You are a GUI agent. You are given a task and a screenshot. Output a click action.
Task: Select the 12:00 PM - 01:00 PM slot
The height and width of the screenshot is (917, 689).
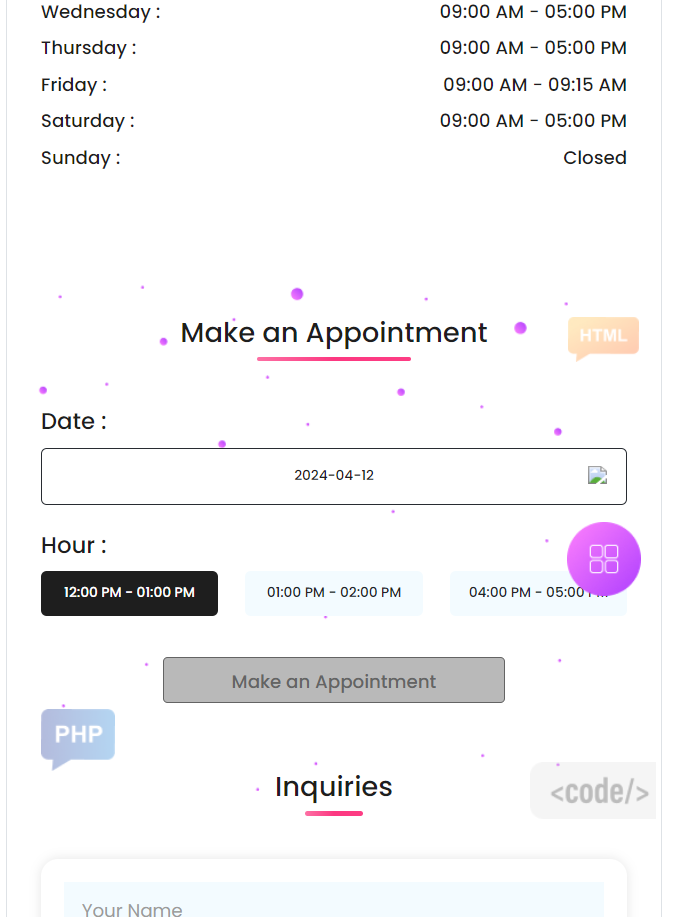129,593
